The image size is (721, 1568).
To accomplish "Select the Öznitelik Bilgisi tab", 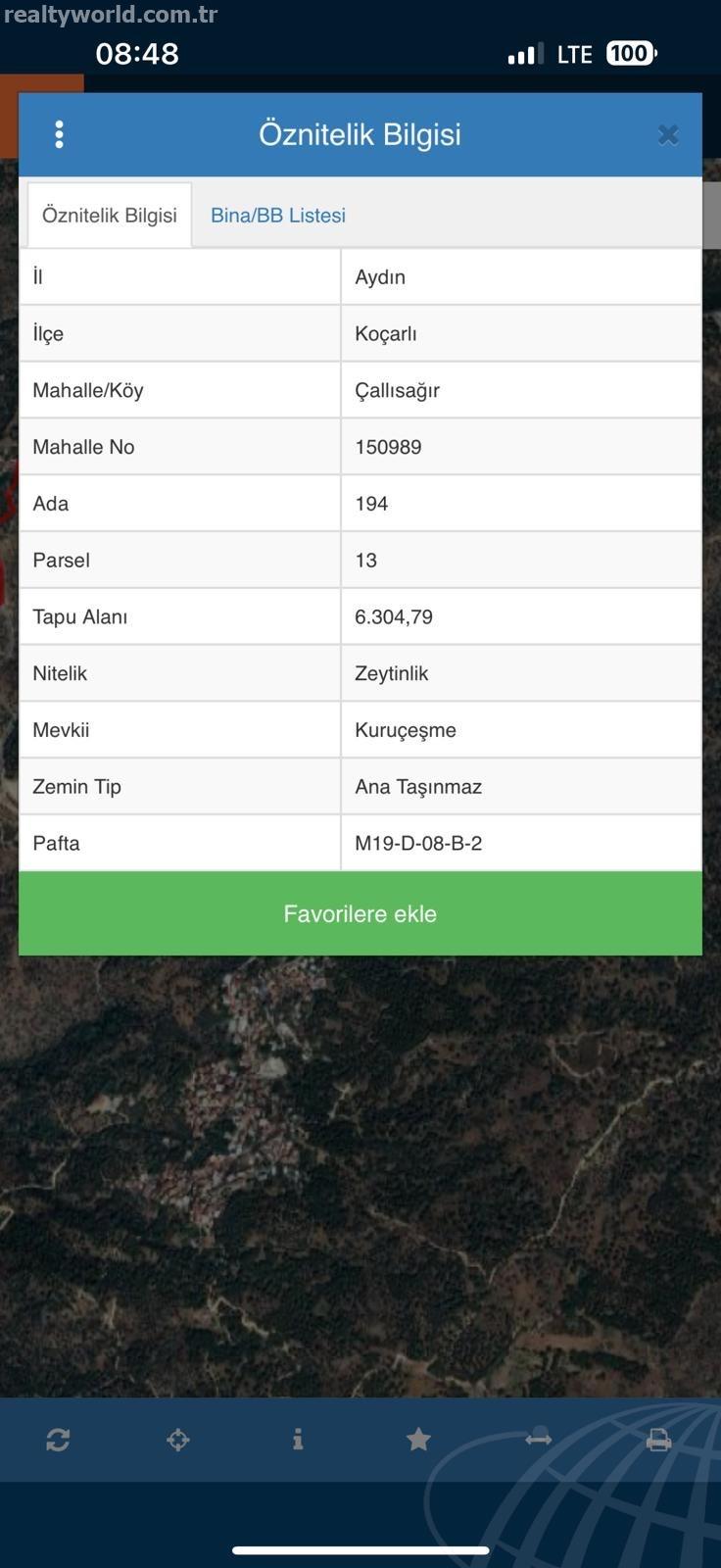I will (x=110, y=215).
